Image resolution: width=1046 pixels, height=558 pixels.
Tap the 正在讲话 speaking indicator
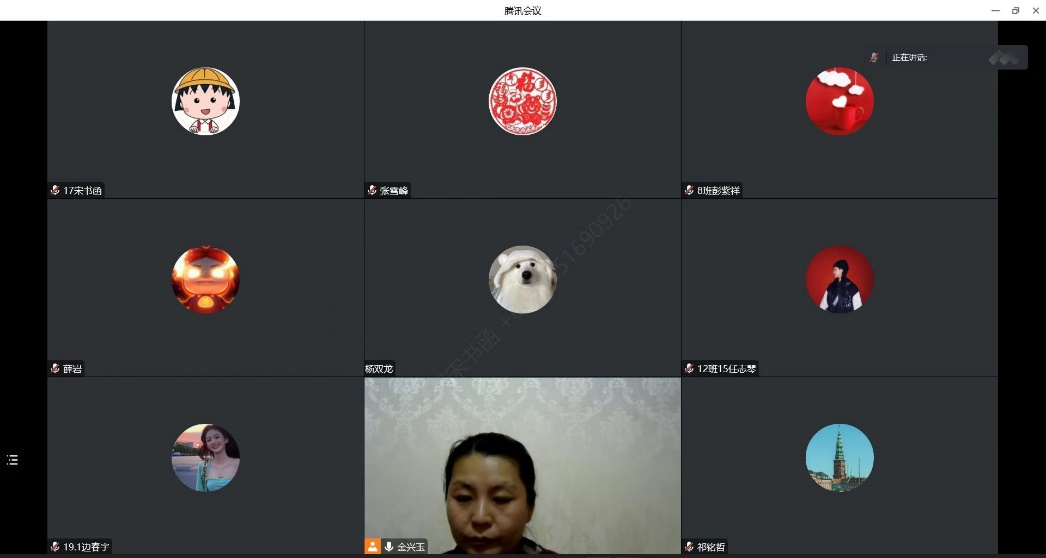tap(910, 58)
